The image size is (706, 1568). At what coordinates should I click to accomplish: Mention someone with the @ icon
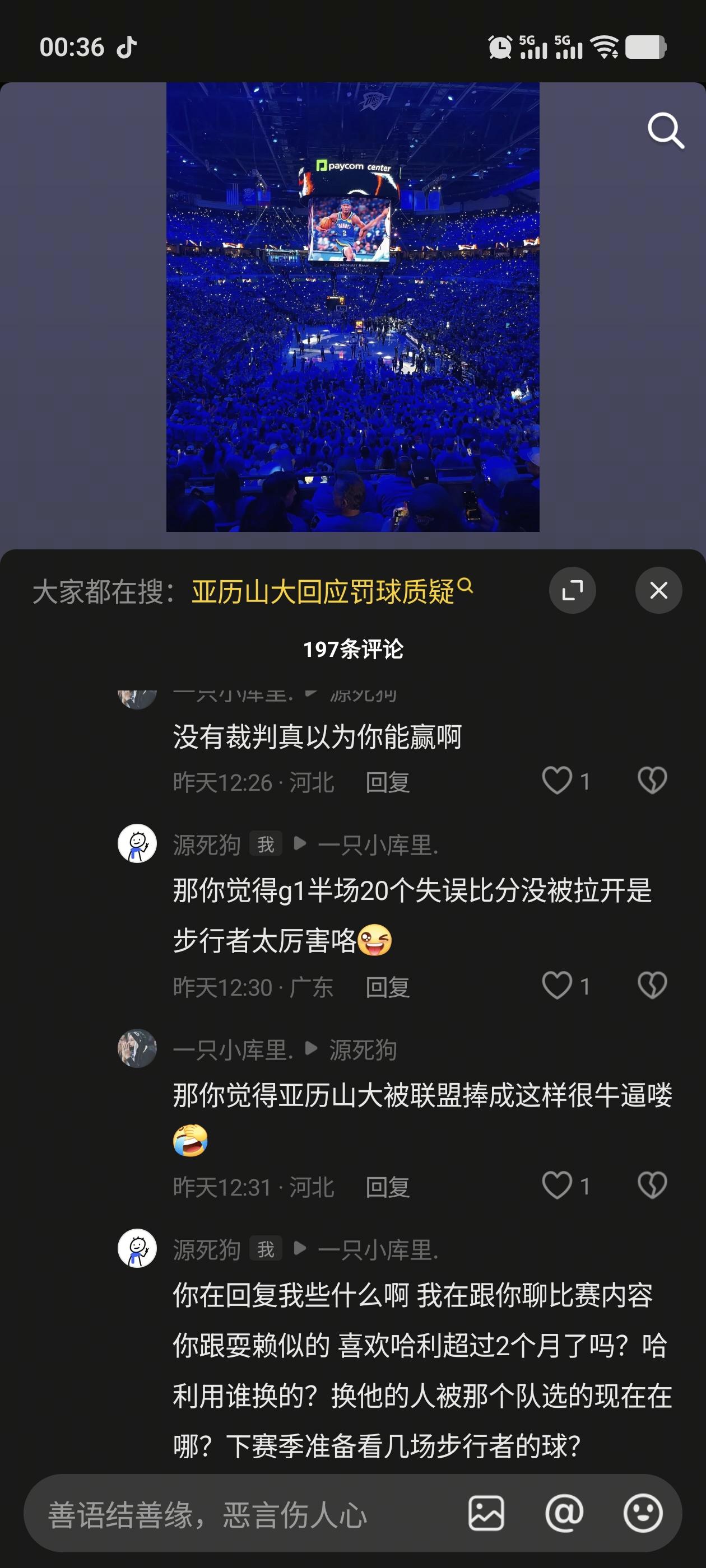click(x=564, y=1513)
